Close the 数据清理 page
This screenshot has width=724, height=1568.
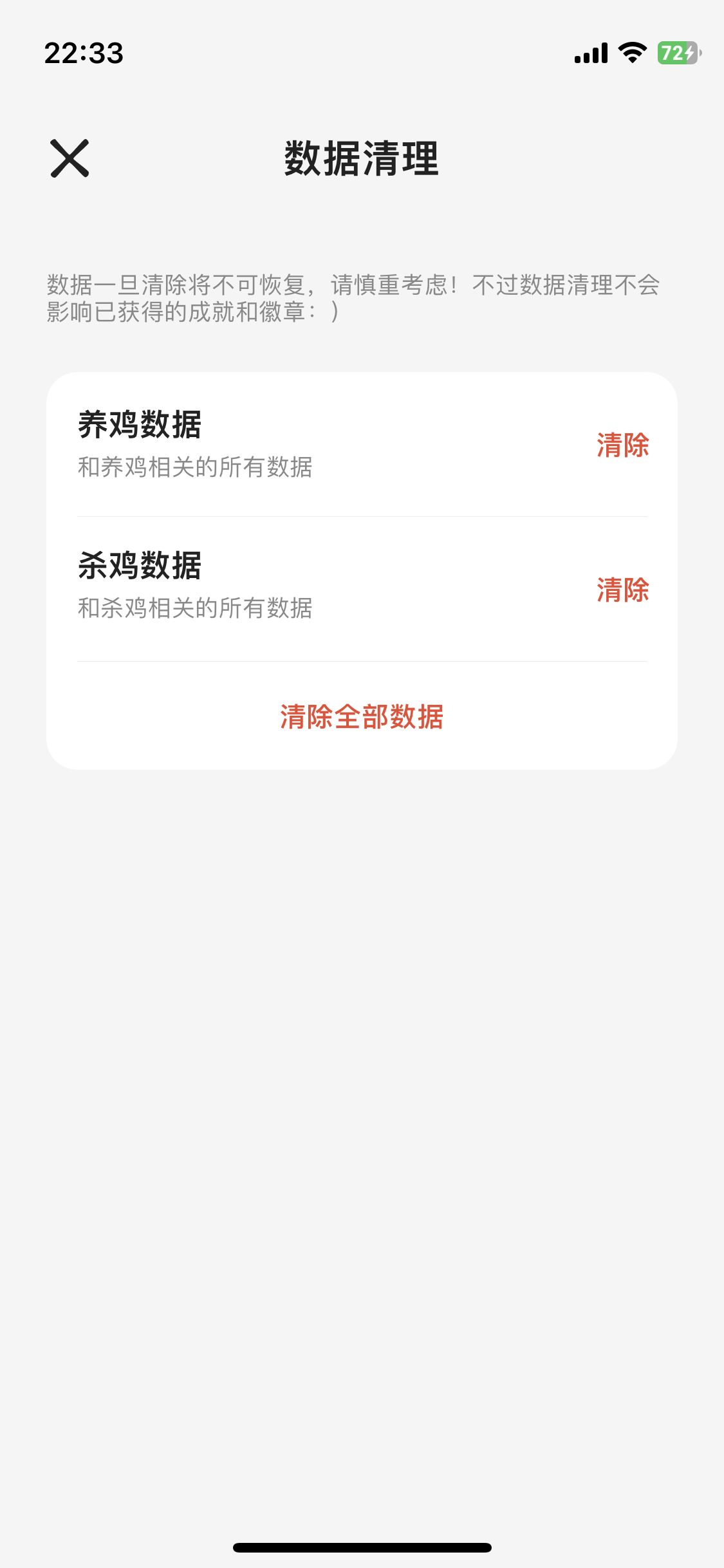(x=70, y=158)
